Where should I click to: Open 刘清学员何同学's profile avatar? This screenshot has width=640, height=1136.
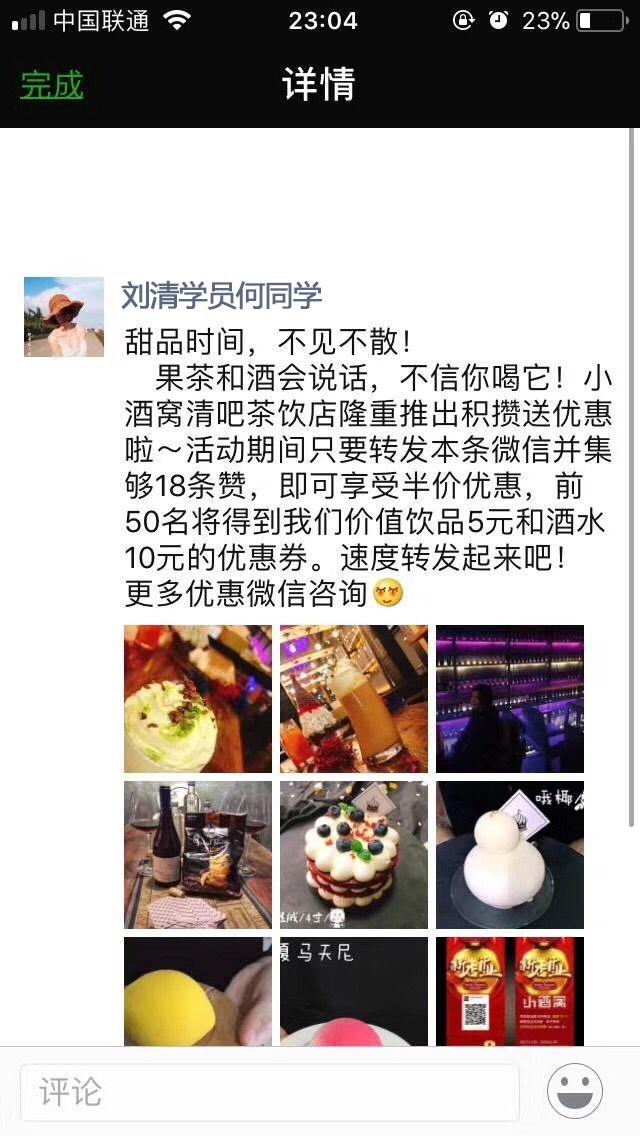click(x=64, y=317)
